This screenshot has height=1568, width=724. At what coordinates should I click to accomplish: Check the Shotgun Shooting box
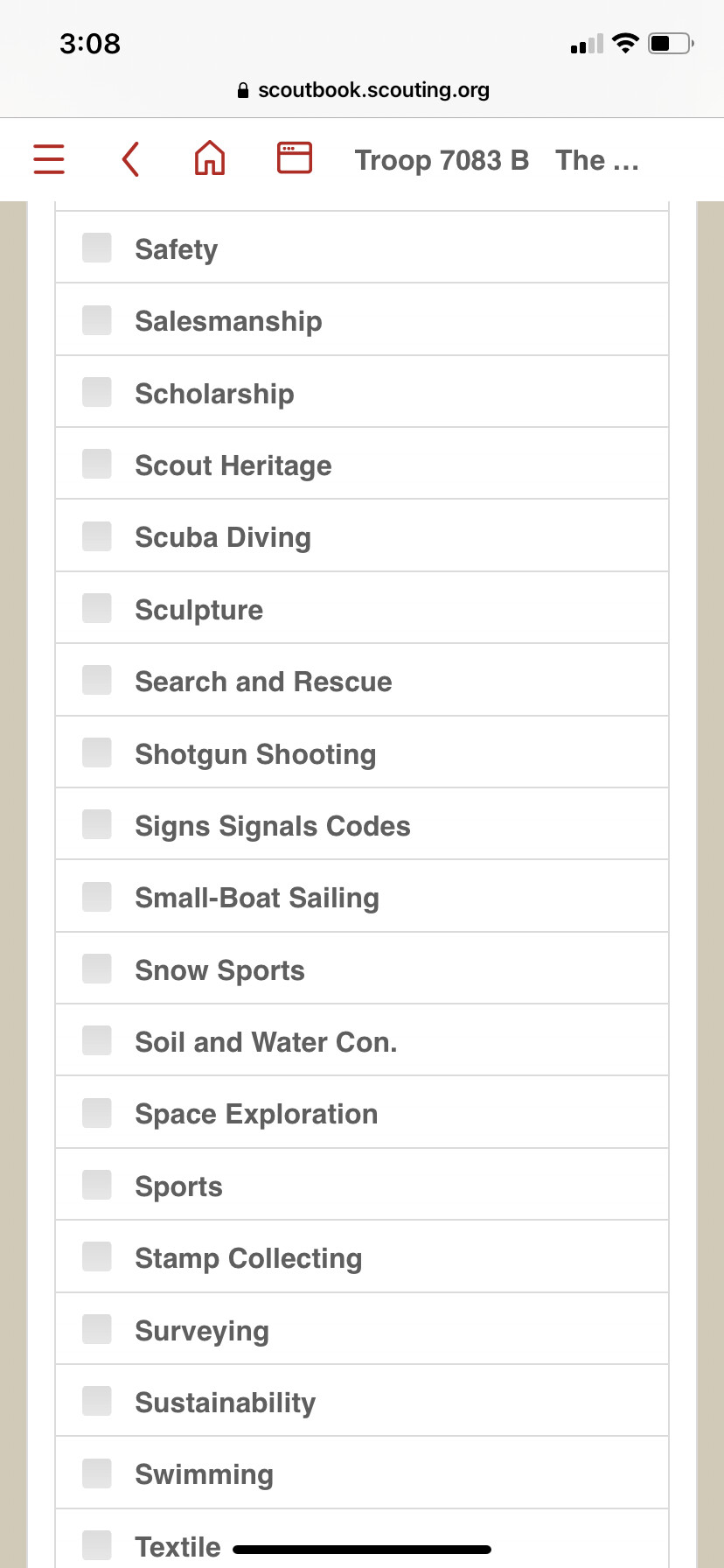[97, 752]
